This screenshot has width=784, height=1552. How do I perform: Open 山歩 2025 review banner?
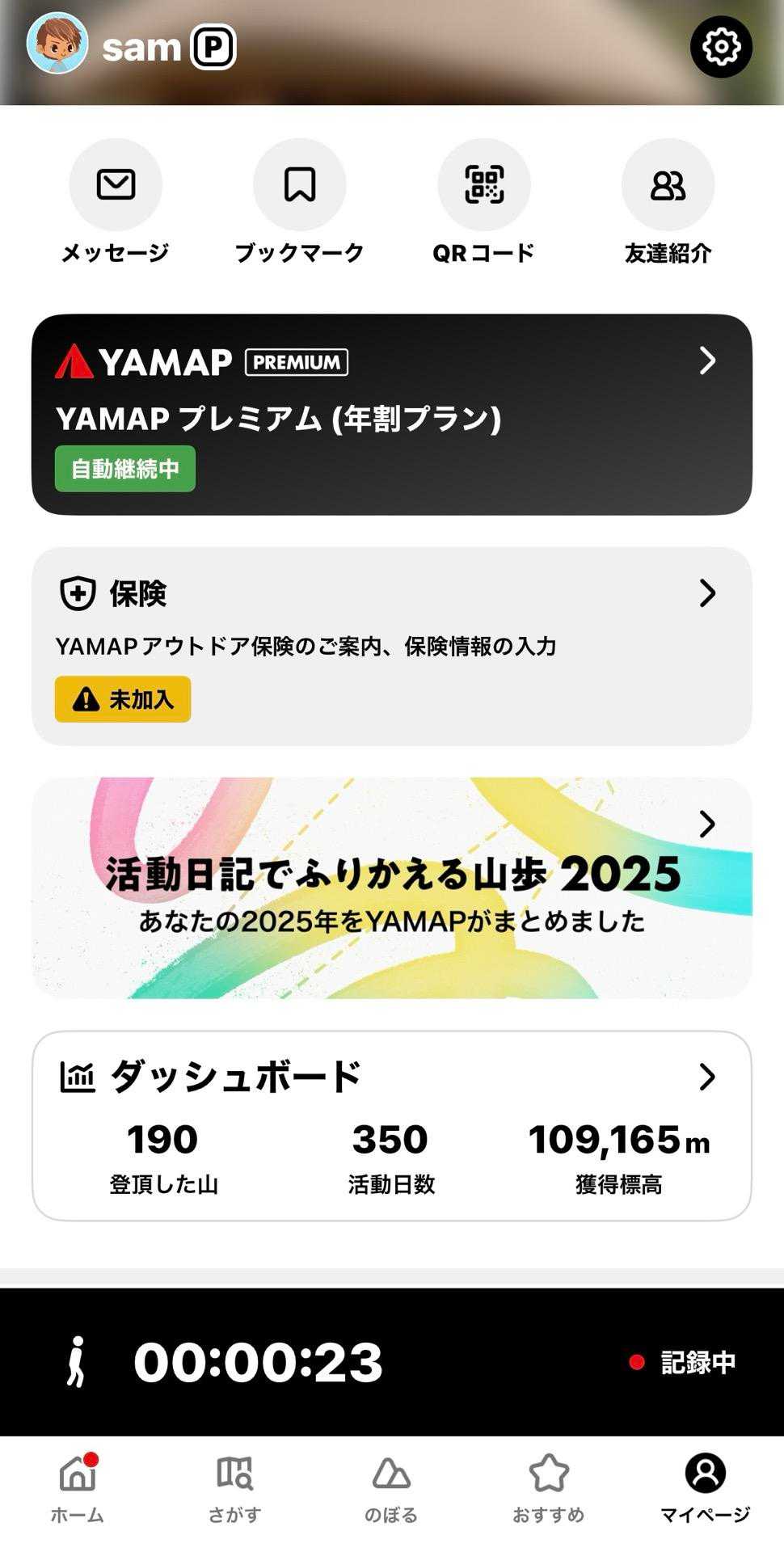(x=392, y=888)
